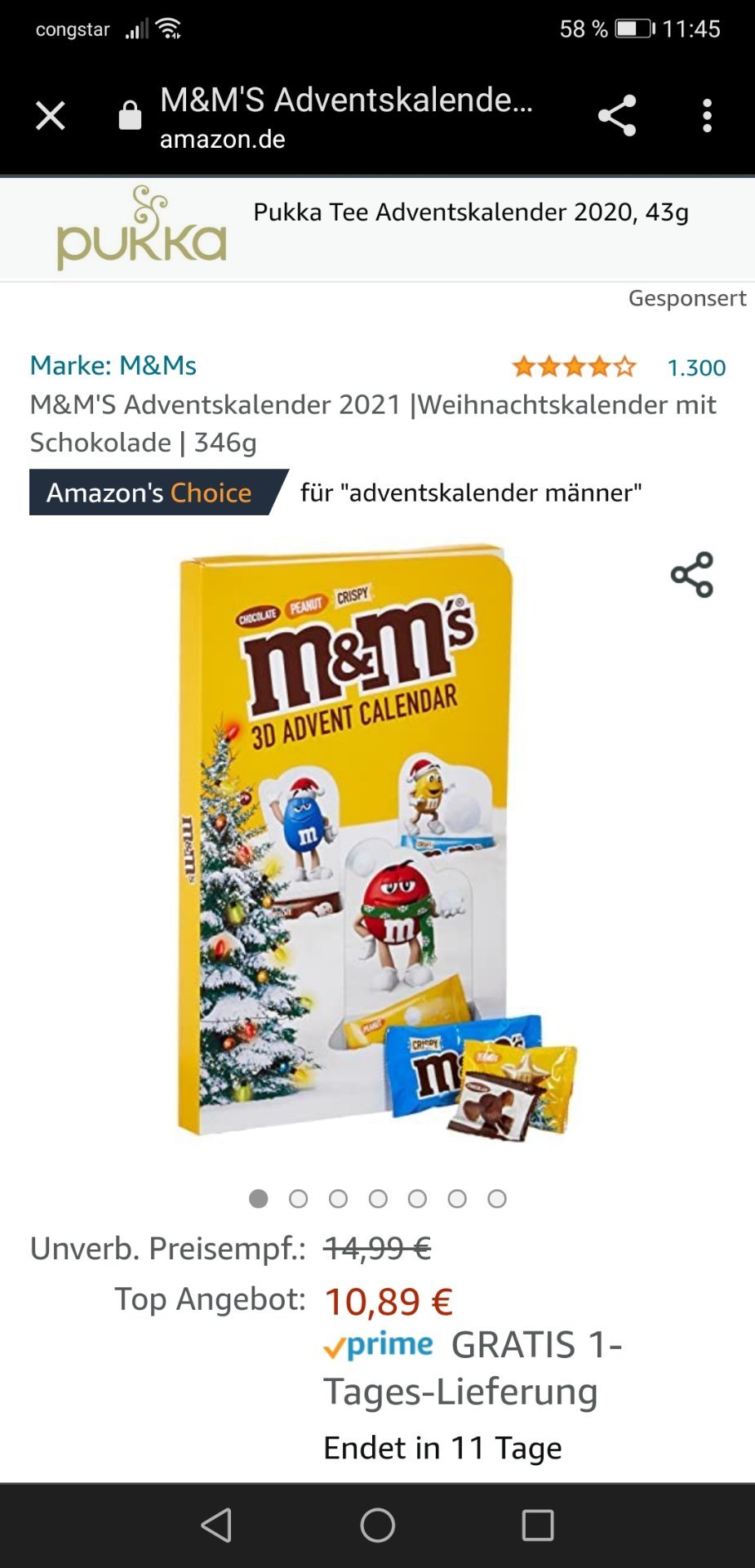Image resolution: width=755 pixels, height=1568 pixels.
Task: Go to the home screen
Action: (x=377, y=1525)
